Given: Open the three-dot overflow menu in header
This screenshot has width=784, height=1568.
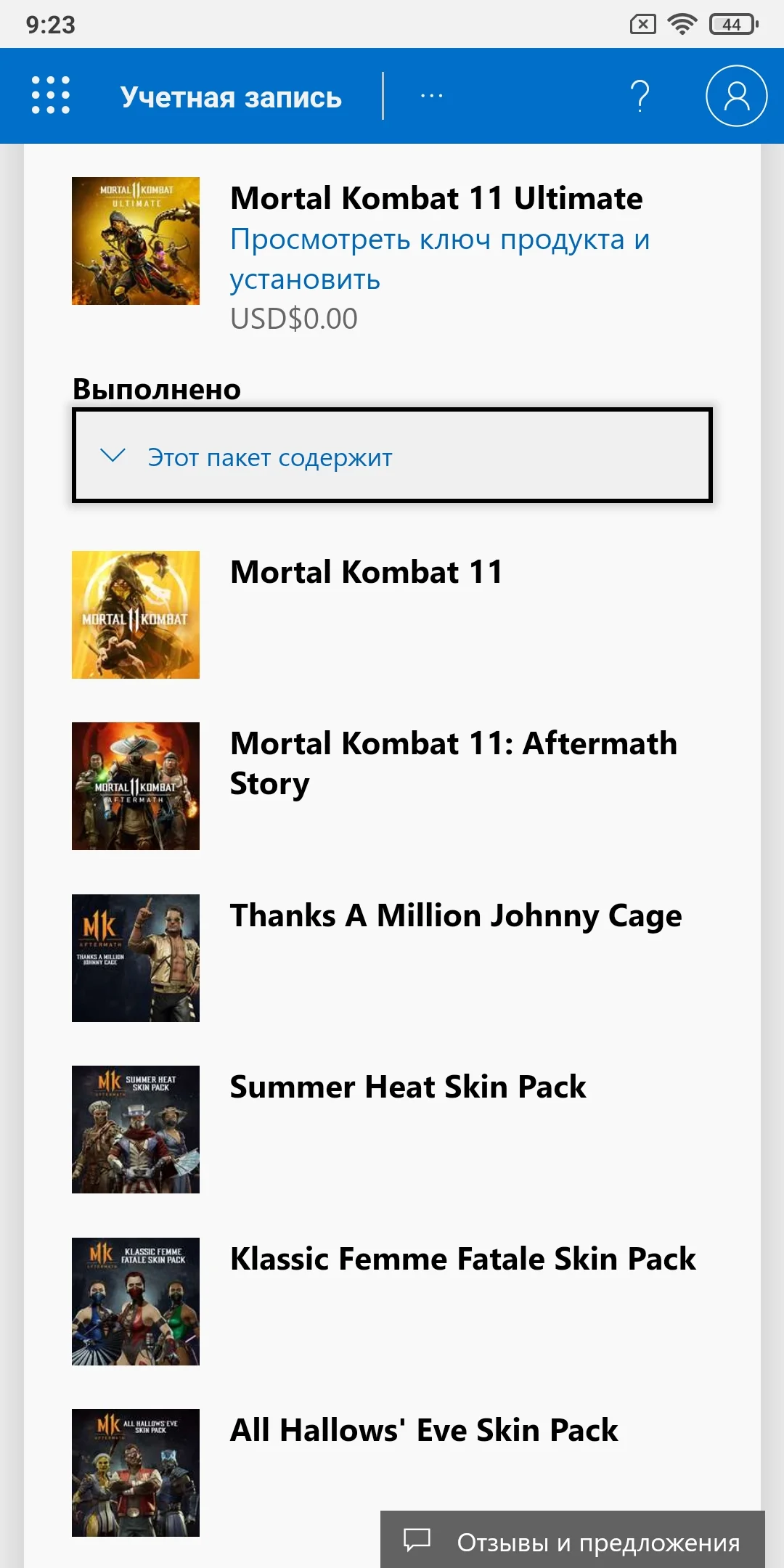Looking at the screenshot, I should [431, 96].
